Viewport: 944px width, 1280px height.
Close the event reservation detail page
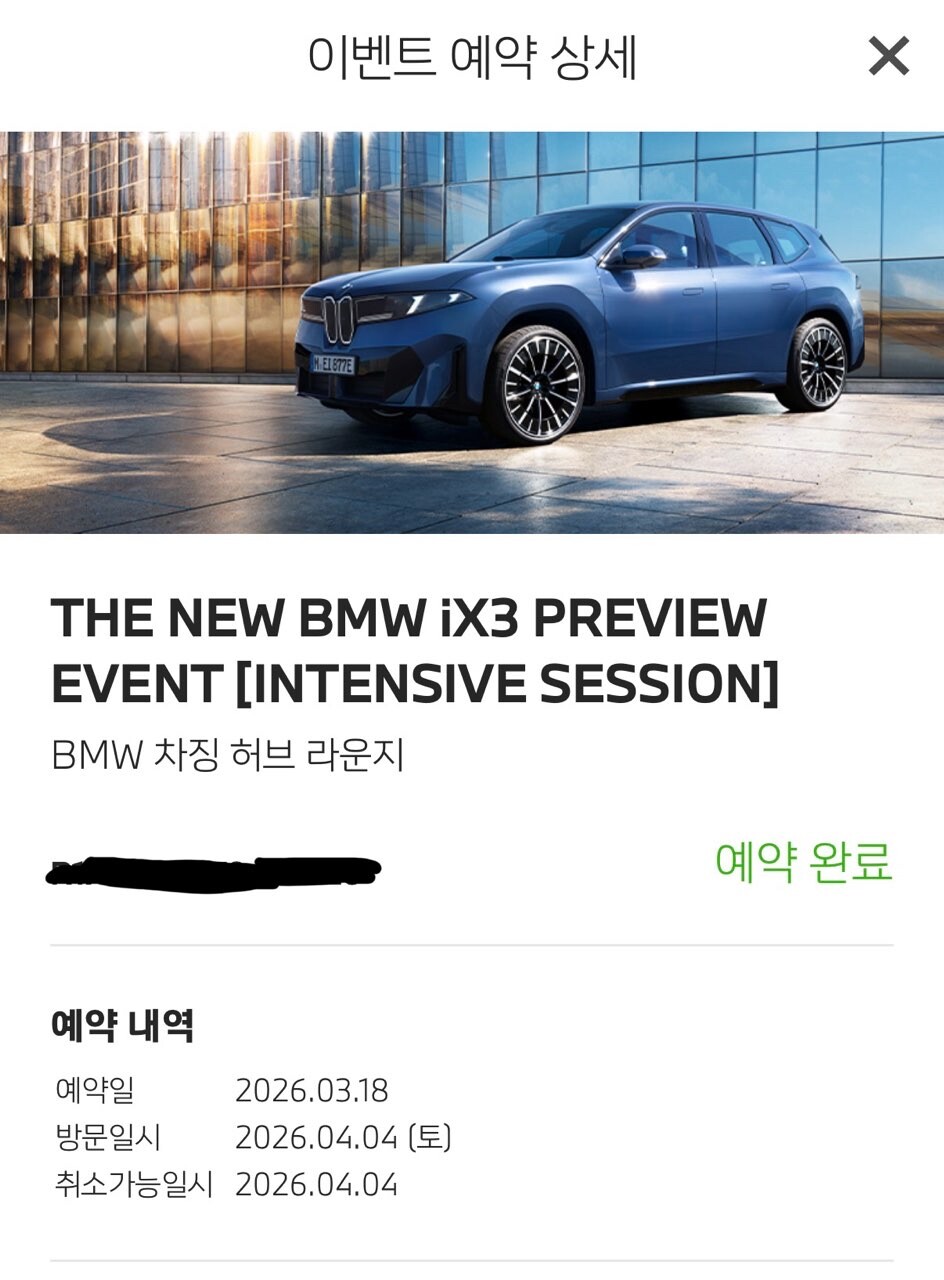tap(888, 56)
